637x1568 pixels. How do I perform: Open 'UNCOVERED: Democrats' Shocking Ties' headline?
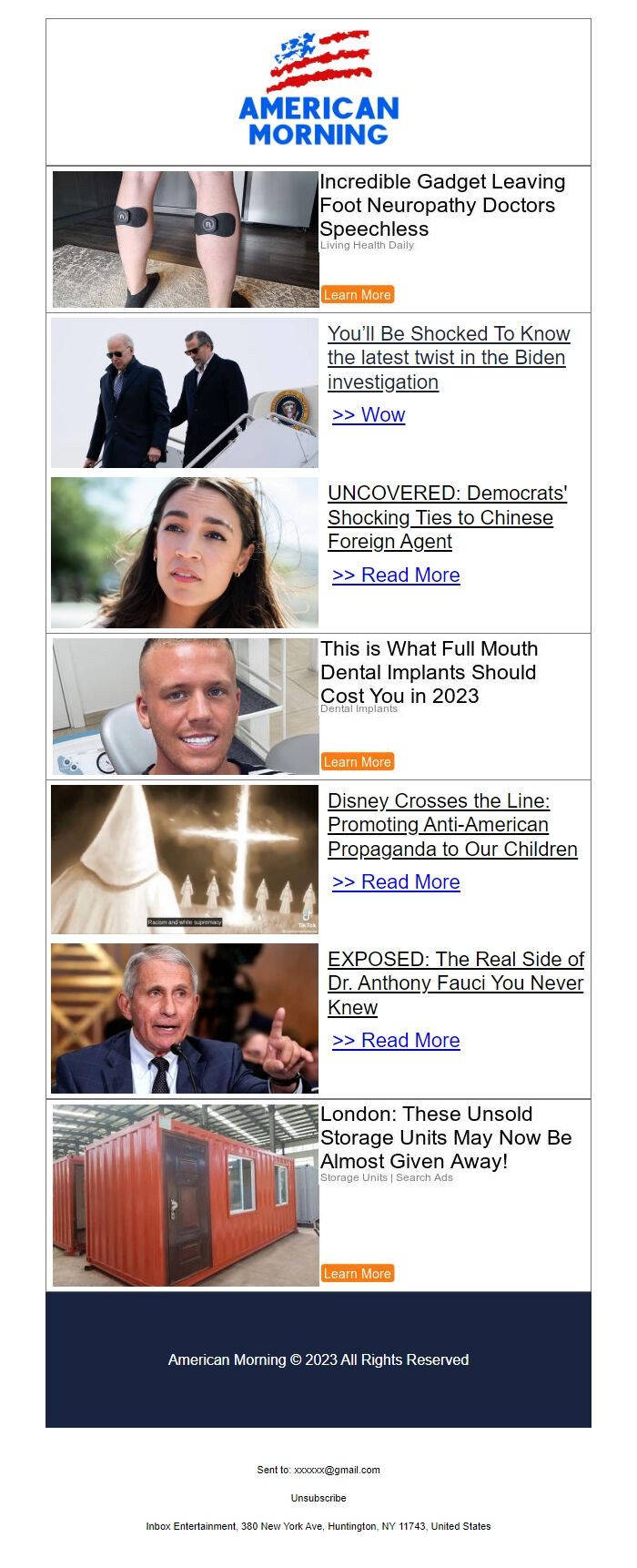point(447,517)
